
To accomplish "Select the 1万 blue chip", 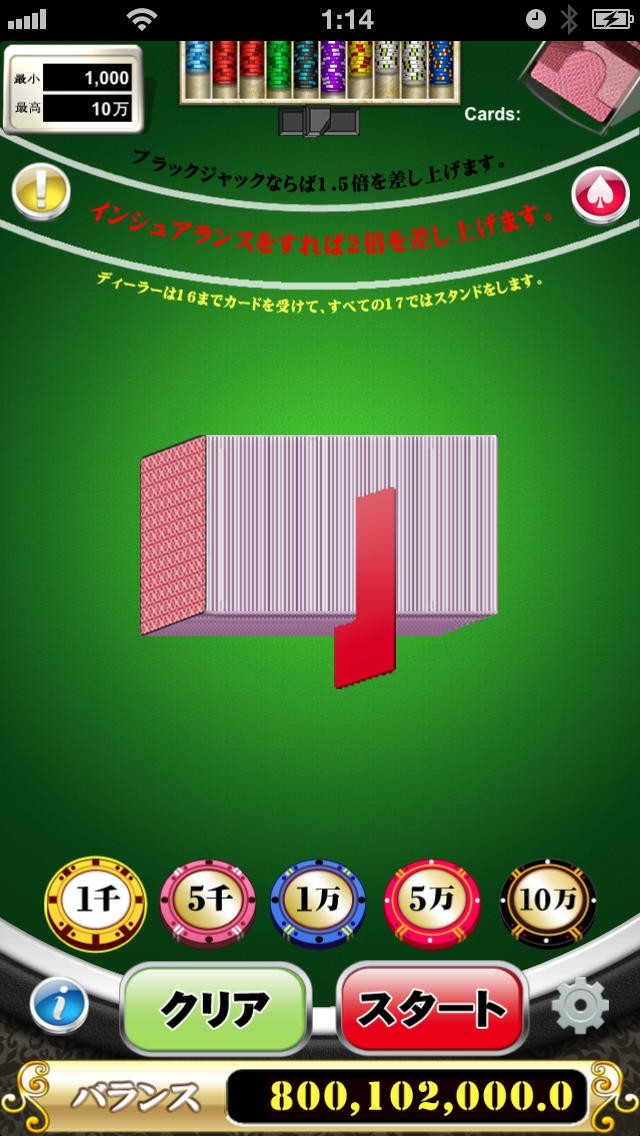I will pos(318,903).
